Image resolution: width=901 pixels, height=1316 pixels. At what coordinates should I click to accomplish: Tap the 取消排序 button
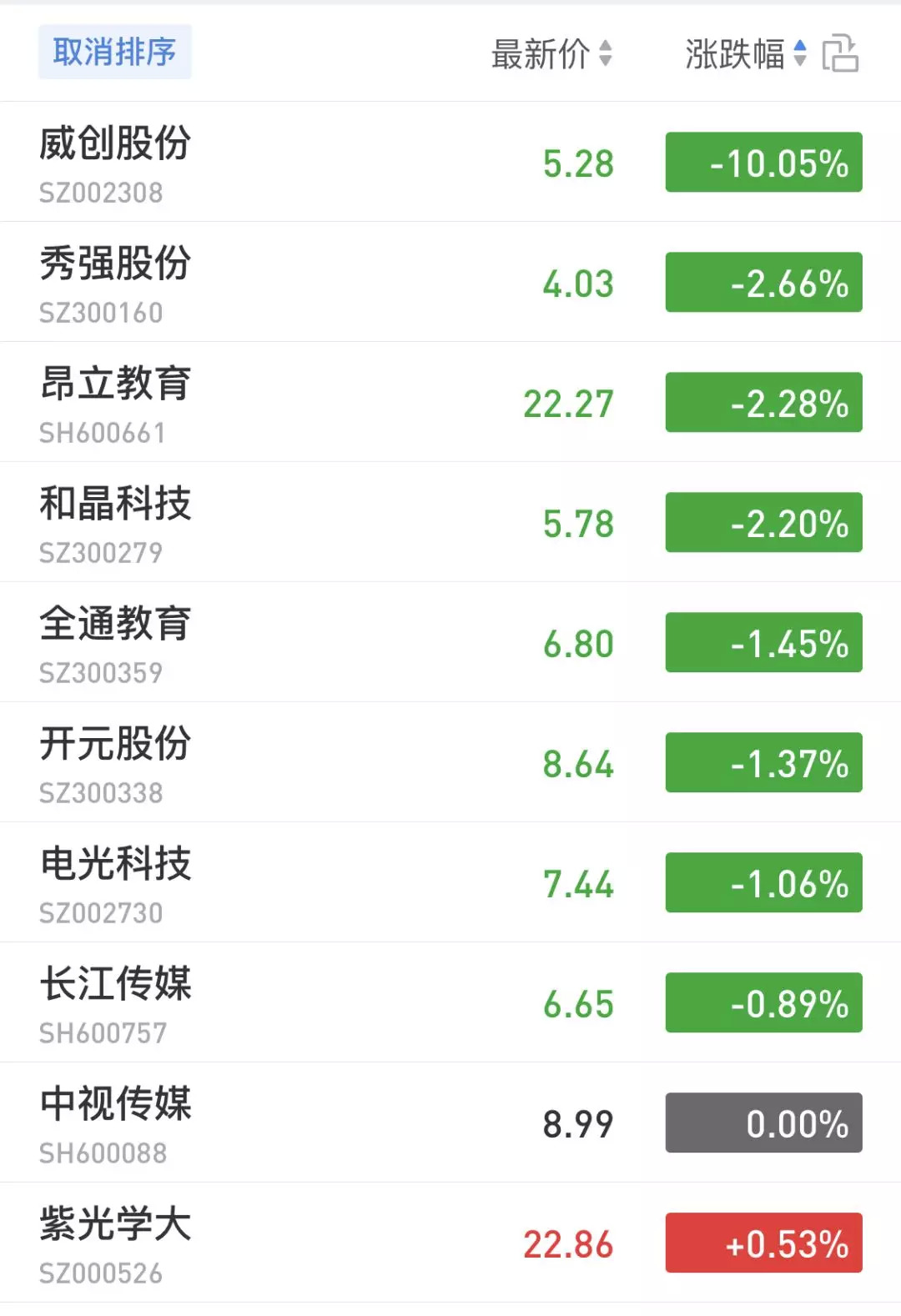point(114,52)
